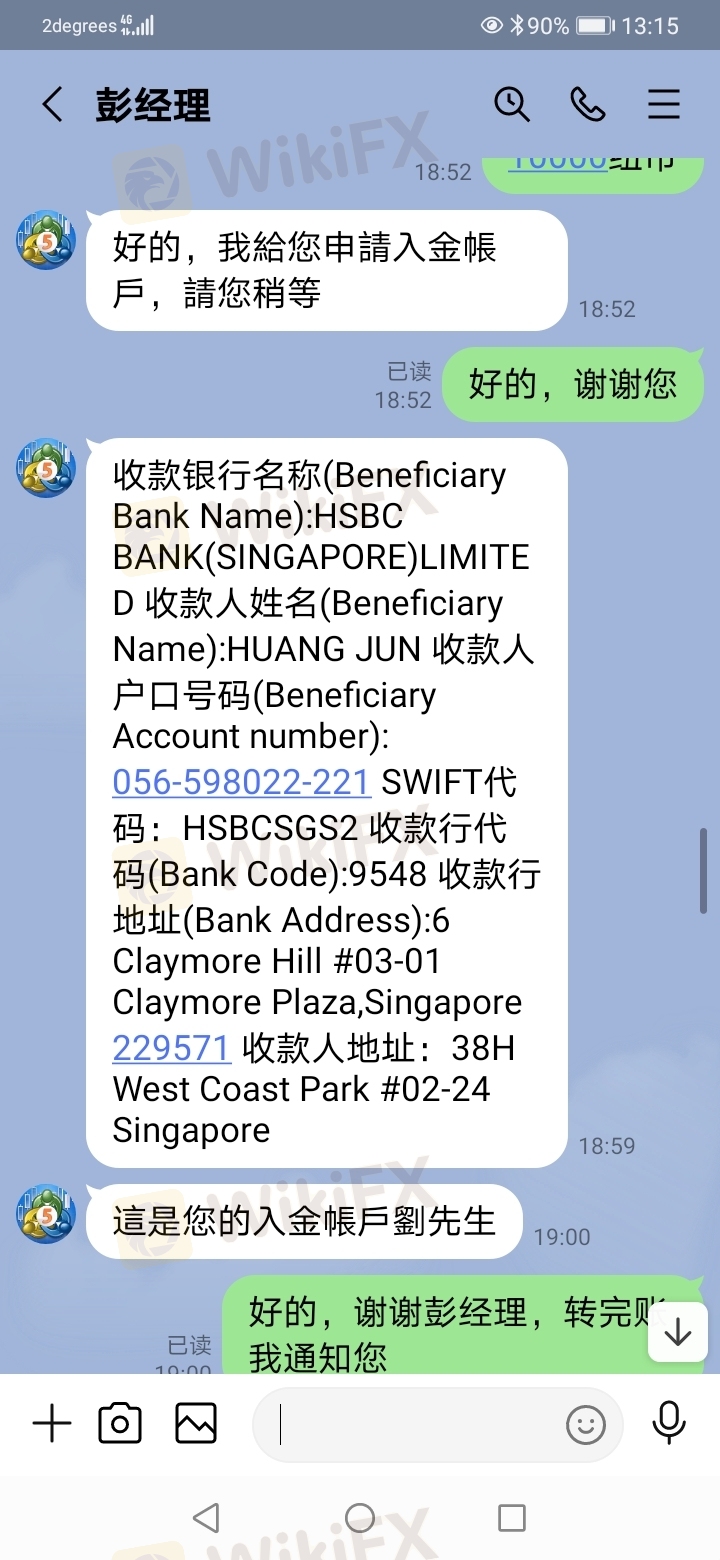Image resolution: width=720 pixels, height=1560 pixels.
Task: Record a voice message with microphone
Action: tap(668, 1424)
